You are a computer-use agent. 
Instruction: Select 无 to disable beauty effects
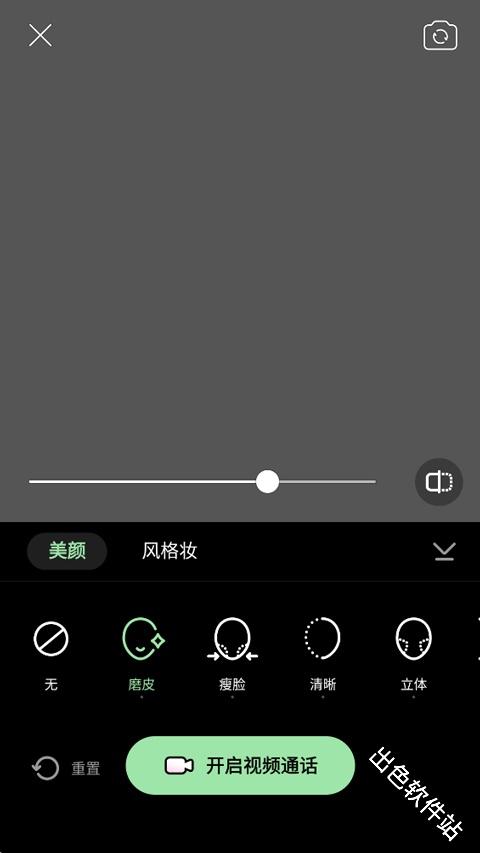51,653
